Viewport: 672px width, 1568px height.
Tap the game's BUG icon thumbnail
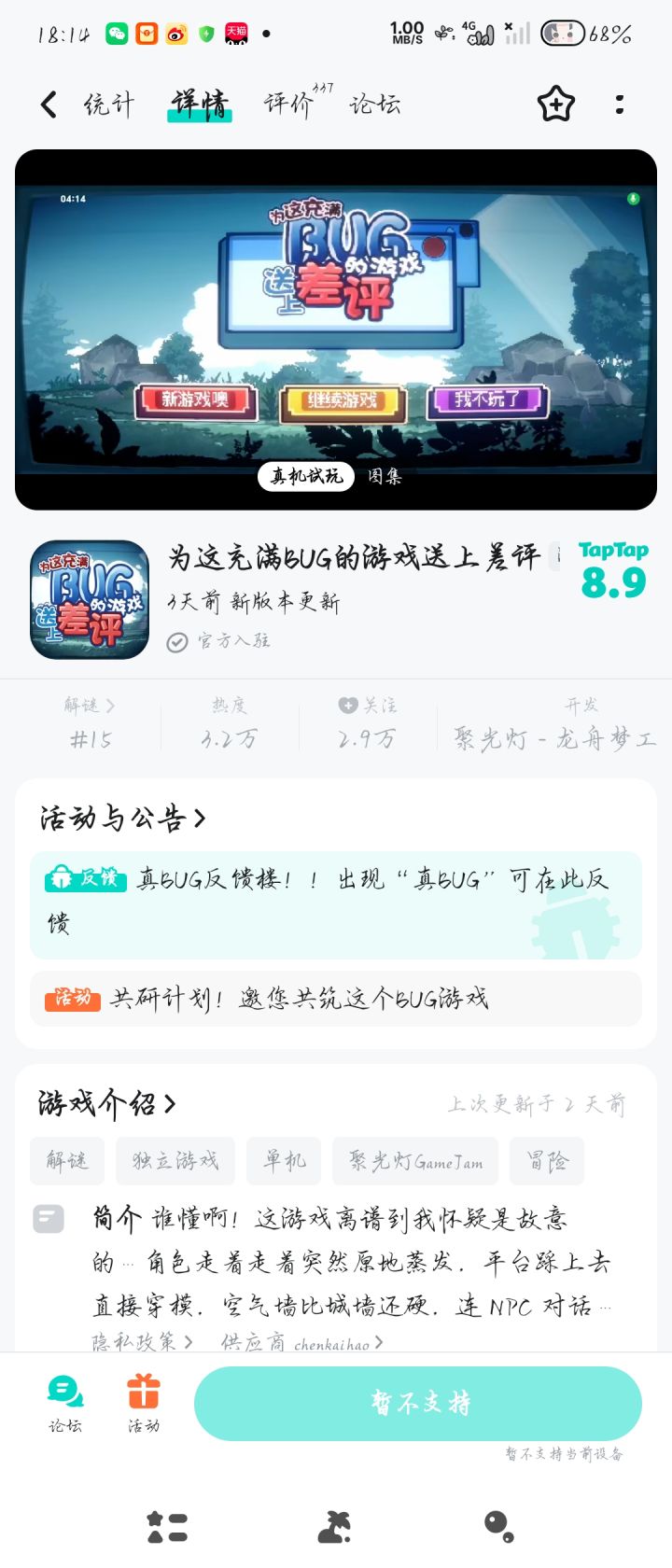[x=89, y=597]
